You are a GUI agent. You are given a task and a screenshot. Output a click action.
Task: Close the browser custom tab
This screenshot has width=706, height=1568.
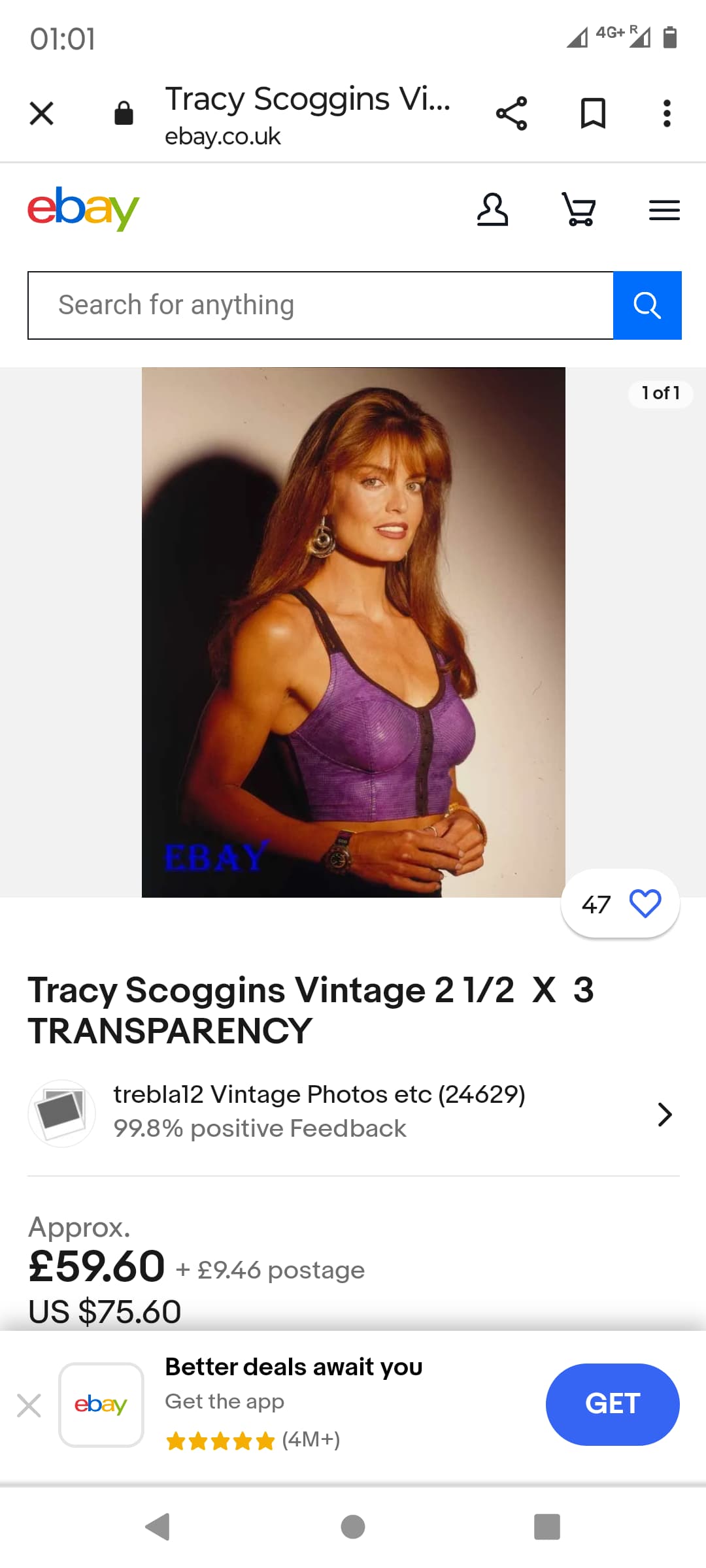click(x=42, y=114)
